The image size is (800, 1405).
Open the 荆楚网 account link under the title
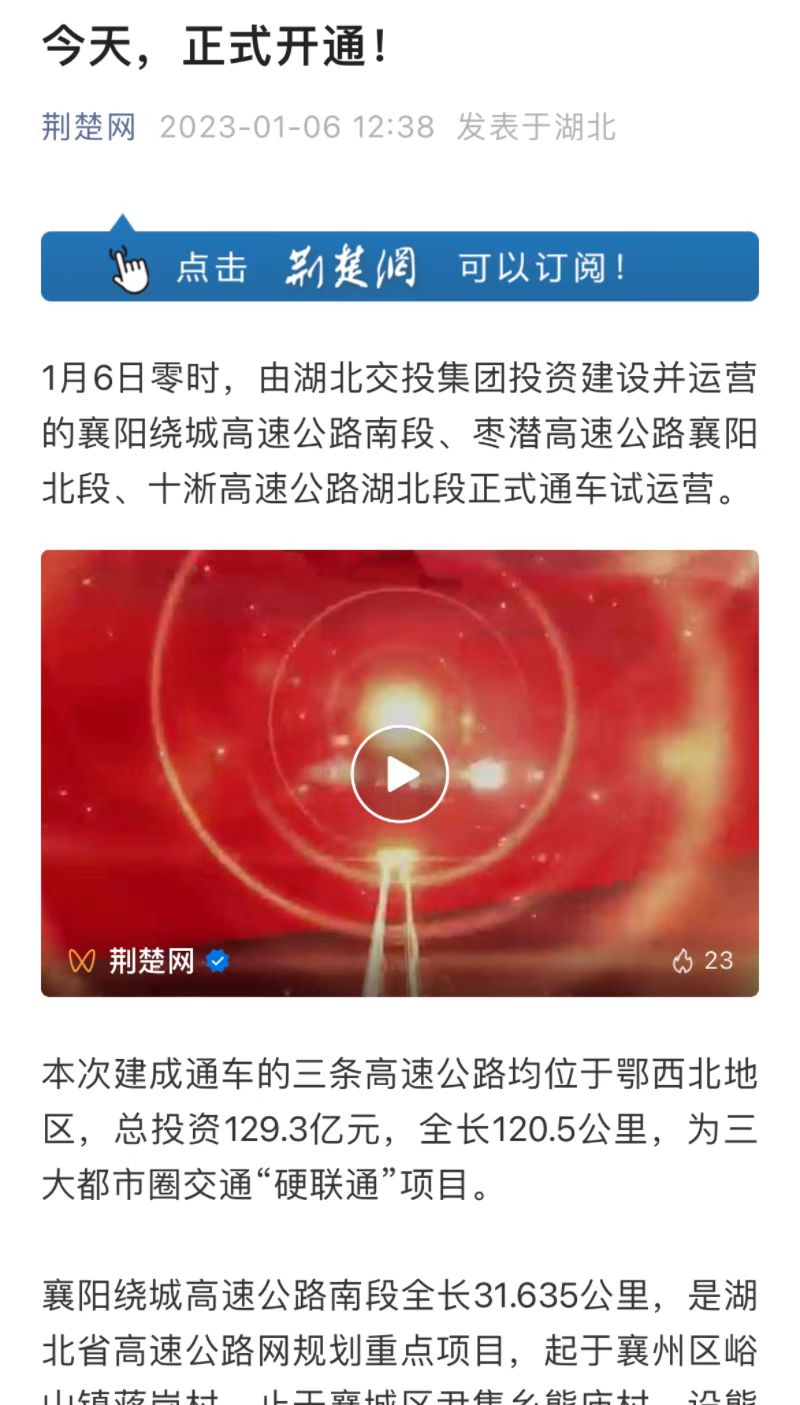(x=88, y=127)
